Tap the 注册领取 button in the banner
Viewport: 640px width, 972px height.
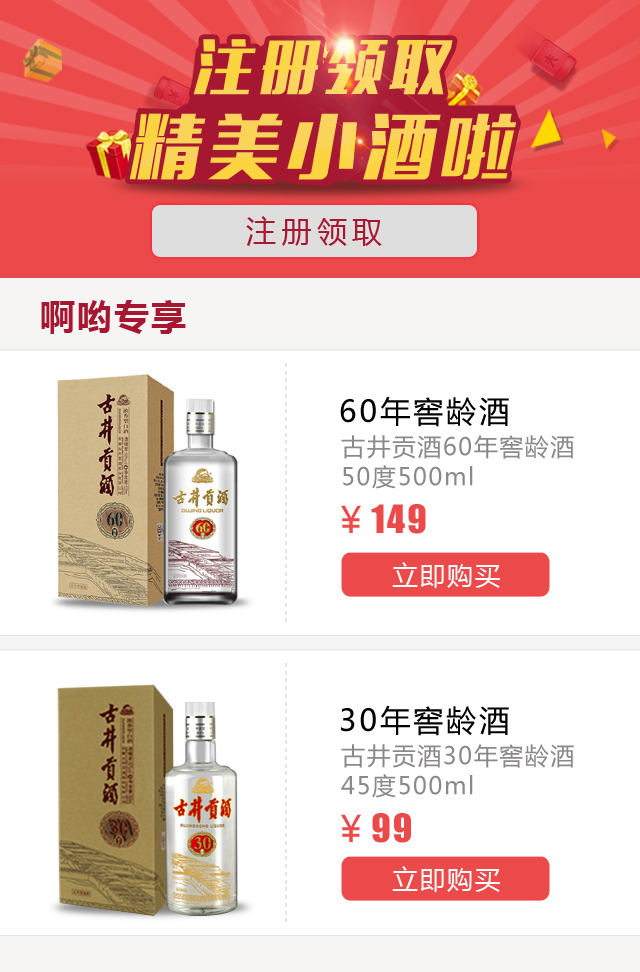pyautogui.click(x=314, y=231)
